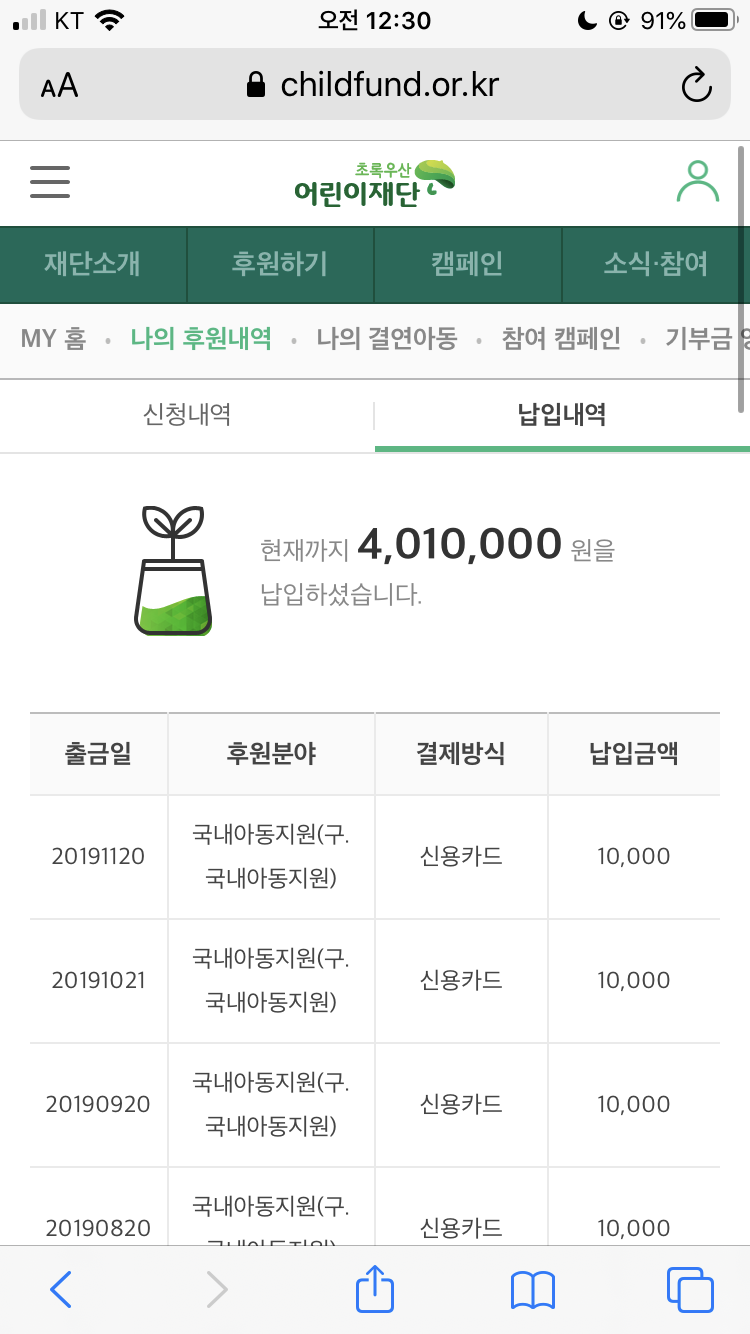
Task: Open 나의 후원내역
Action: [x=201, y=339]
